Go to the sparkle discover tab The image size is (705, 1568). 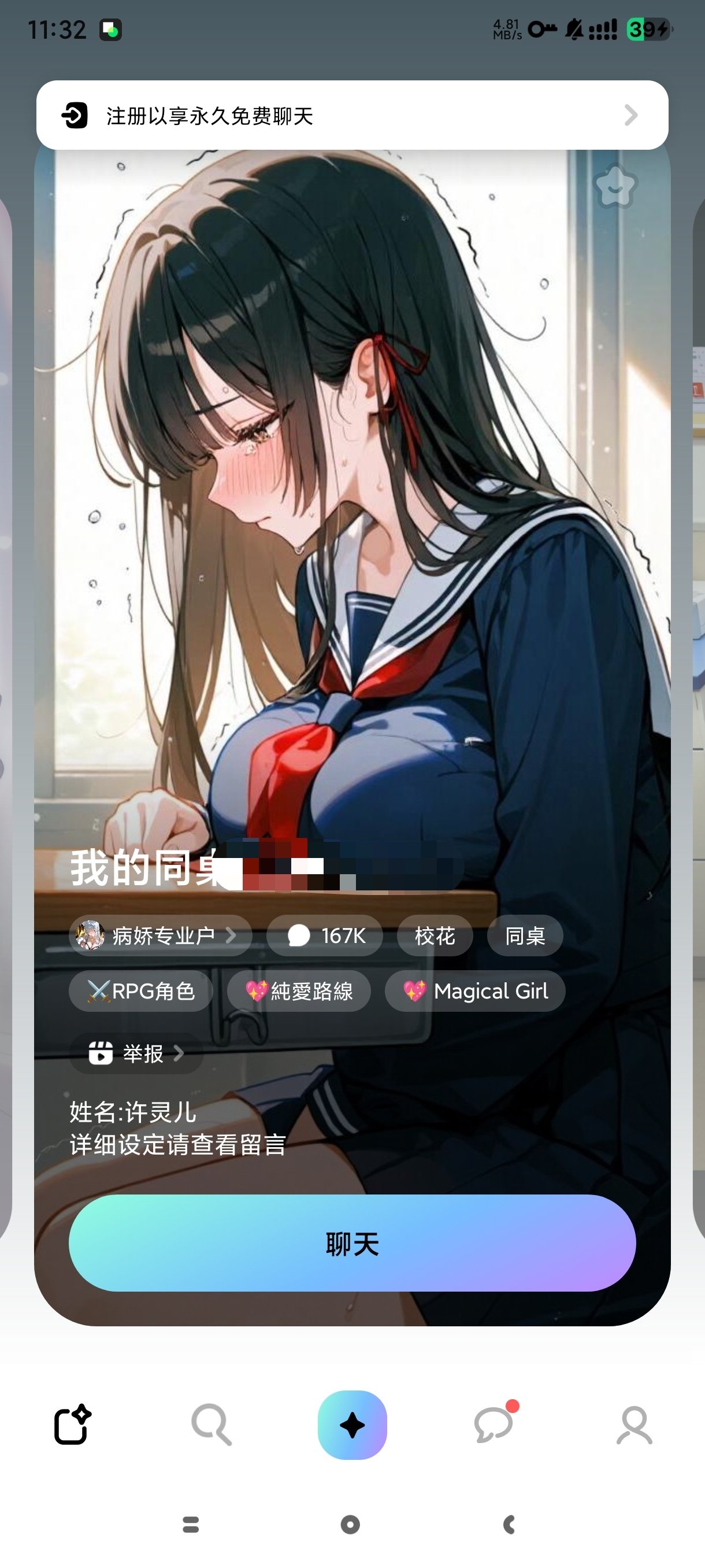pos(352,1425)
